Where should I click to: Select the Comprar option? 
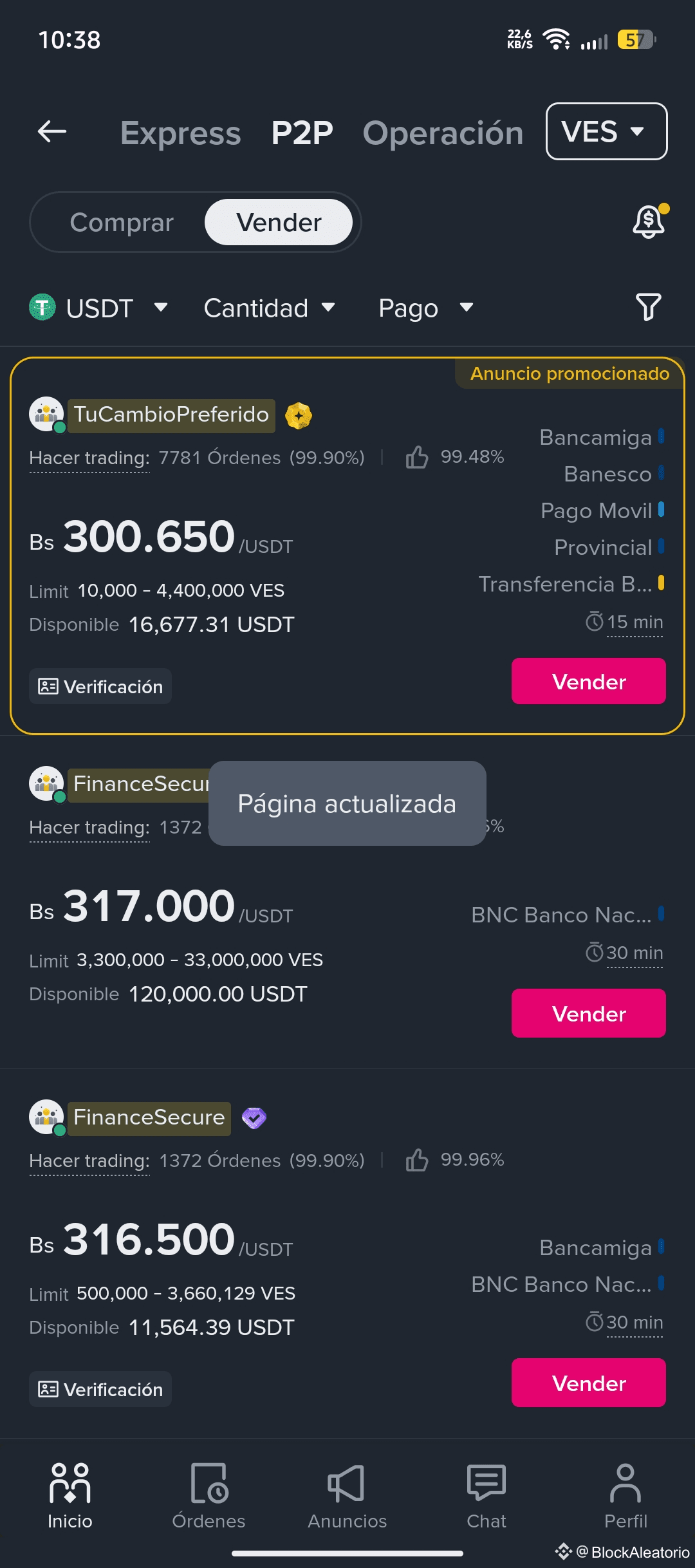click(122, 222)
